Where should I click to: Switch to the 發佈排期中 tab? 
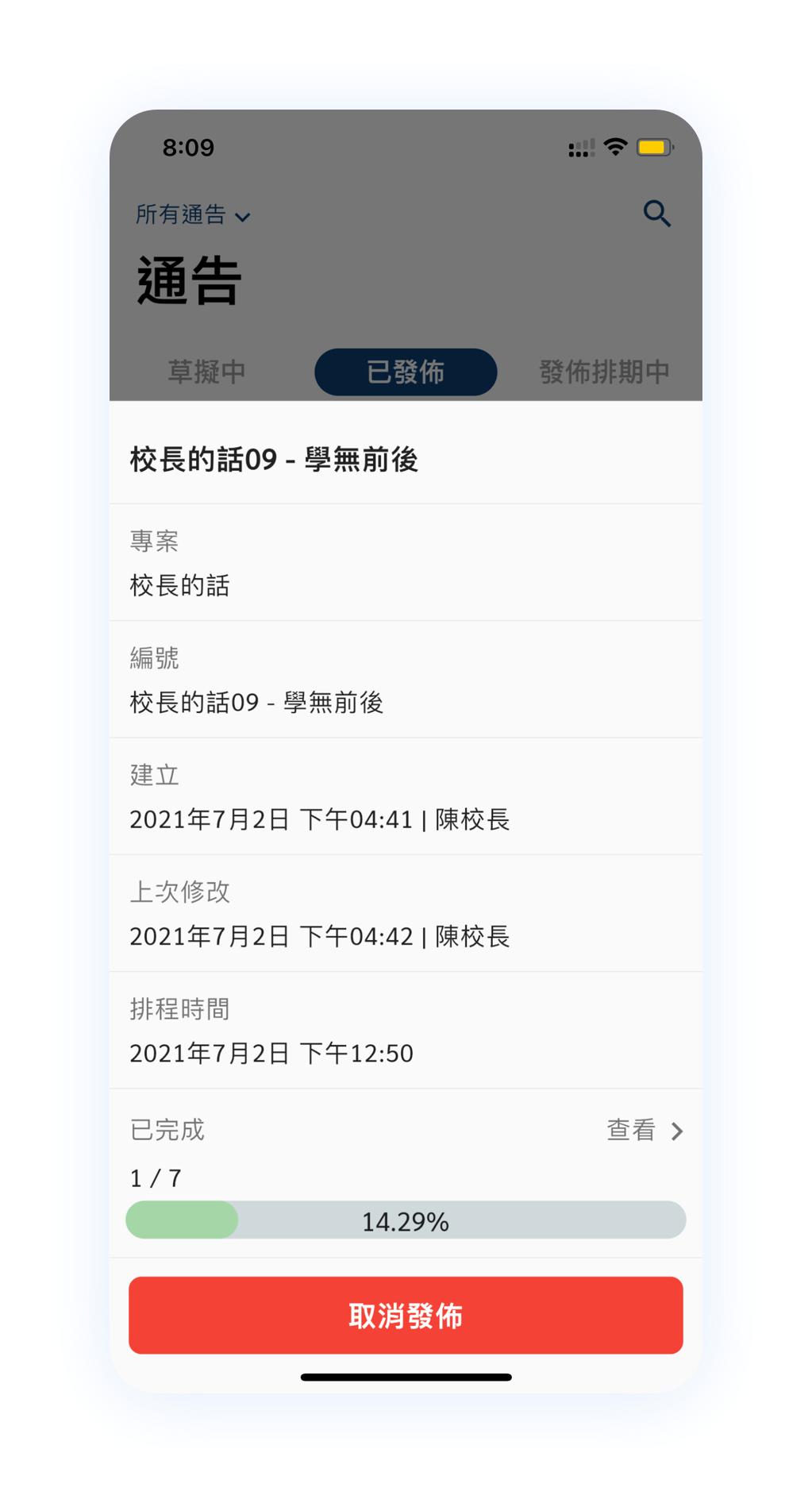pos(605,372)
